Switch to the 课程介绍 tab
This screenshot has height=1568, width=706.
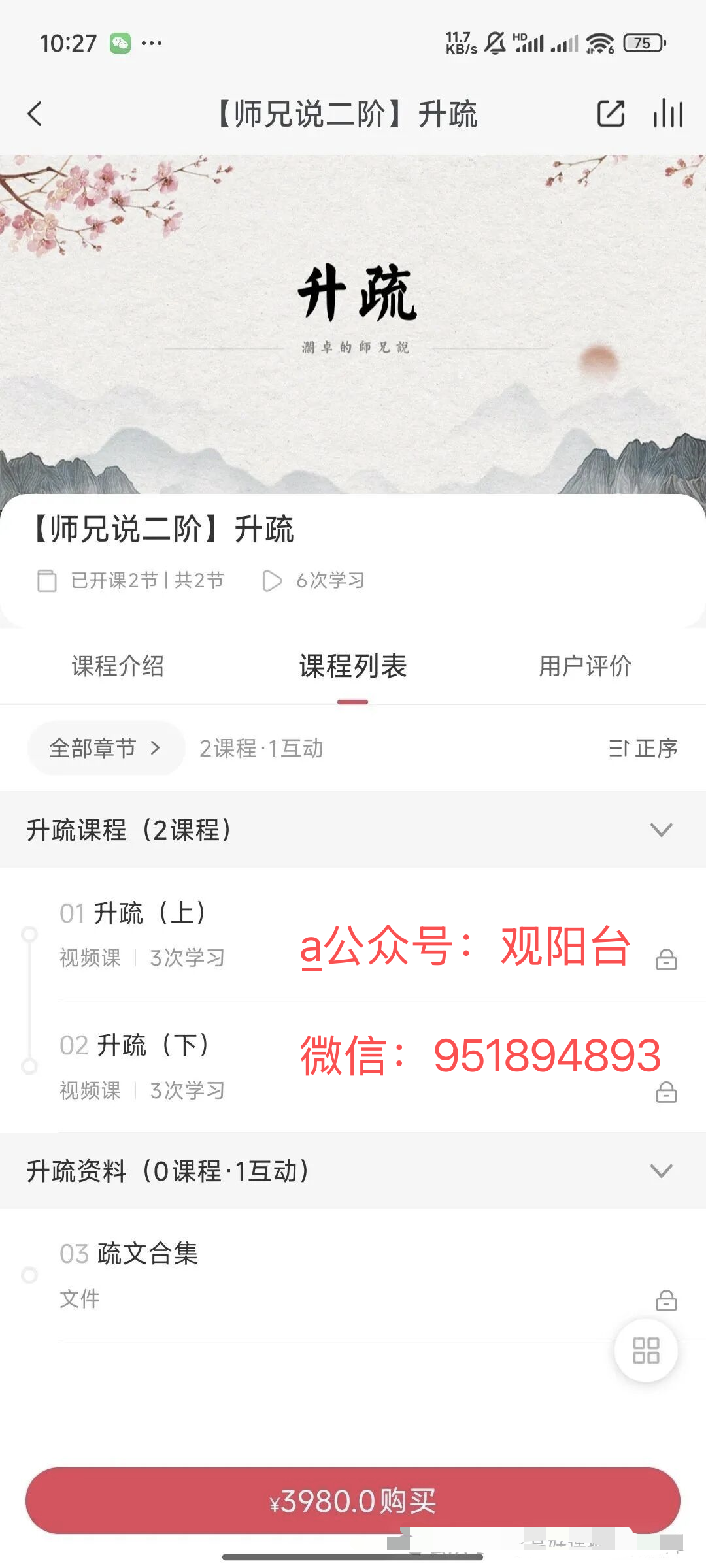118,666
